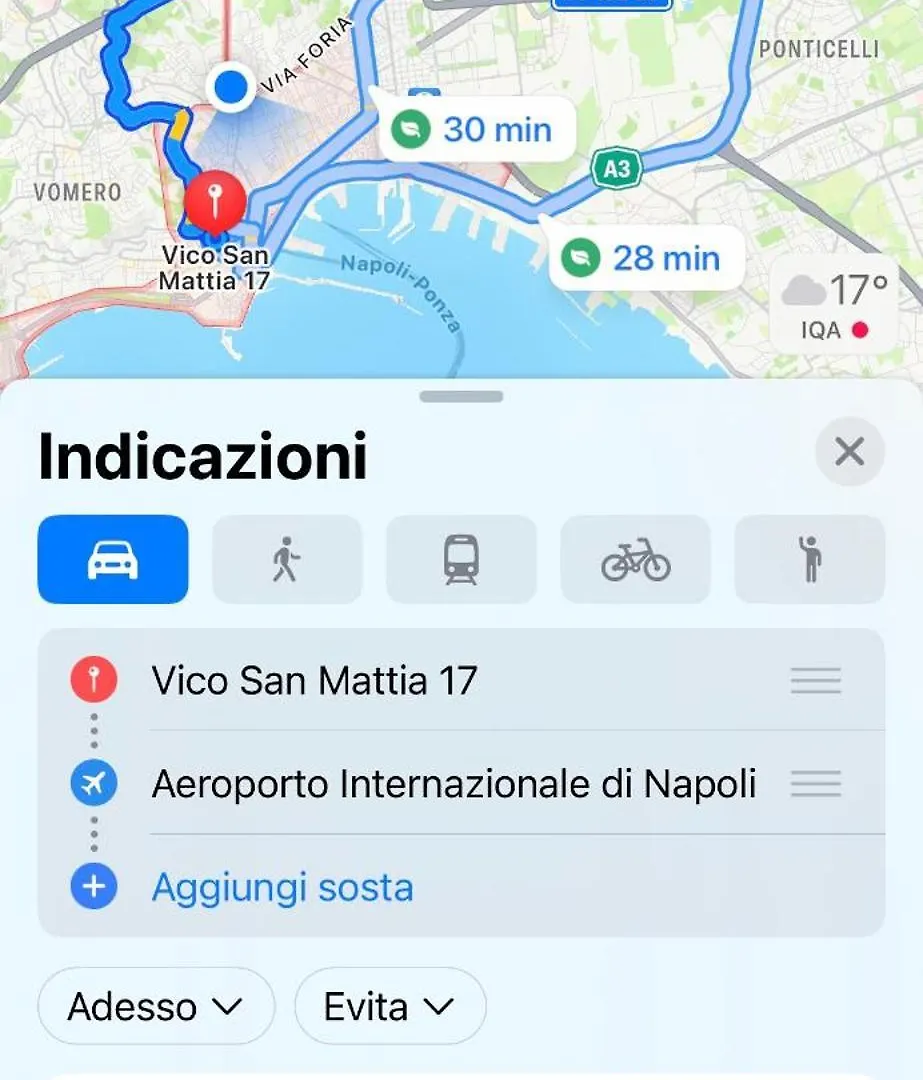Select driving directions mode
Viewport: 923px width, 1080px height.
(x=113, y=559)
